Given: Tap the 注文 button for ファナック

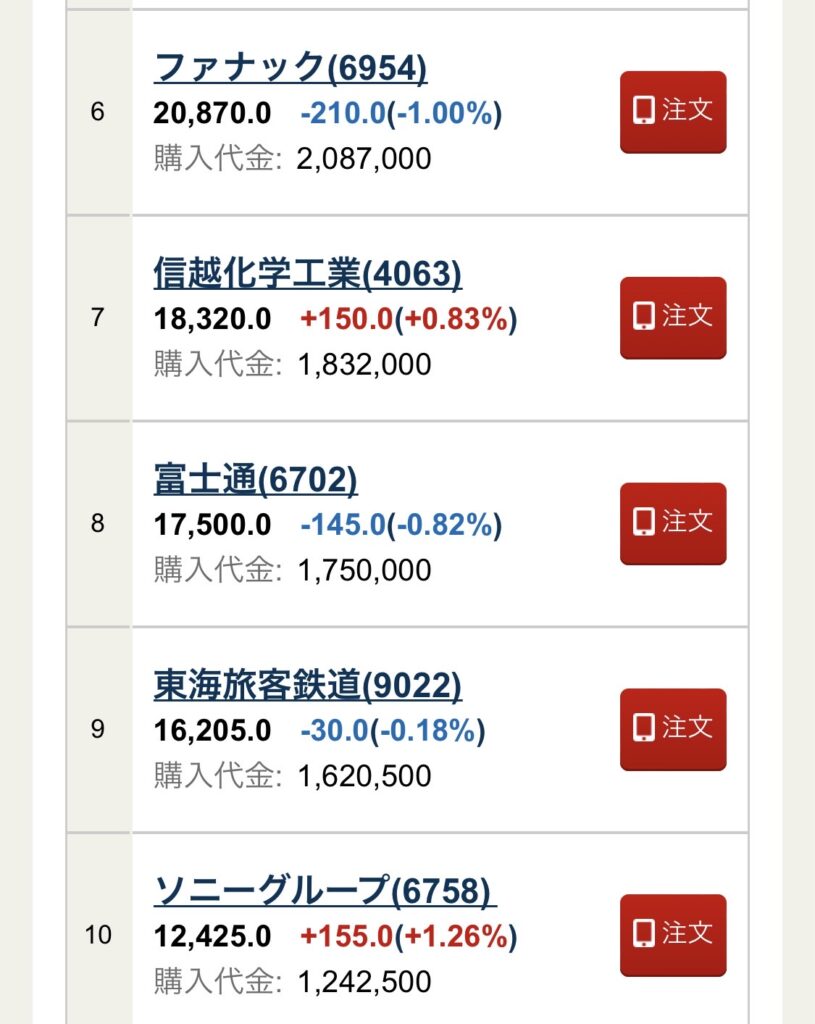Looking at the screenshot, I should [672, 111].
